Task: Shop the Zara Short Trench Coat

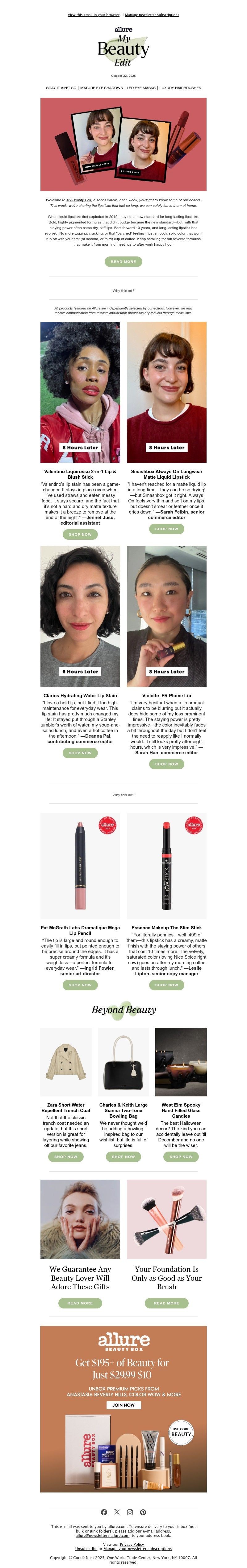Action: [x=66, y=1156]
